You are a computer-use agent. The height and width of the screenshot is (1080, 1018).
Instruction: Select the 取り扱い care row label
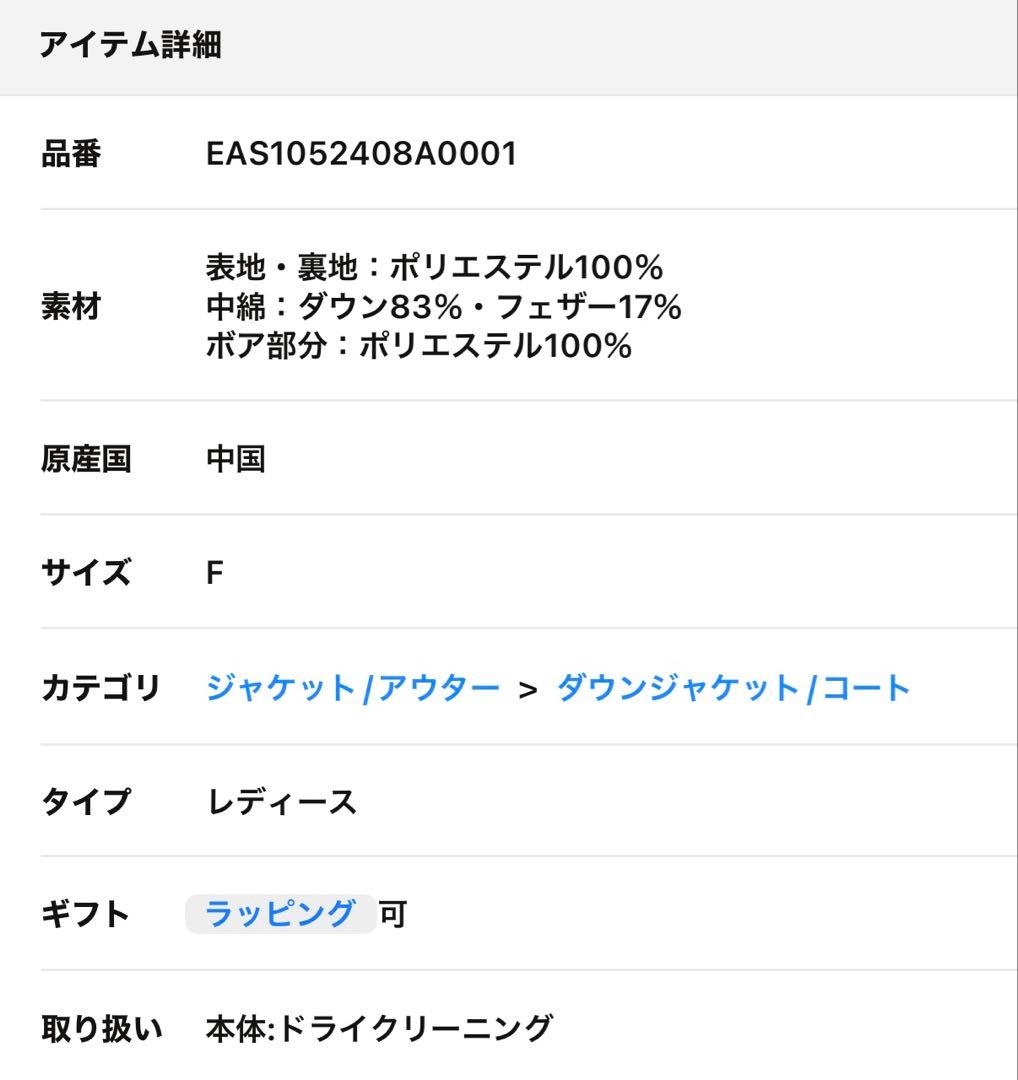point(101,1024)
